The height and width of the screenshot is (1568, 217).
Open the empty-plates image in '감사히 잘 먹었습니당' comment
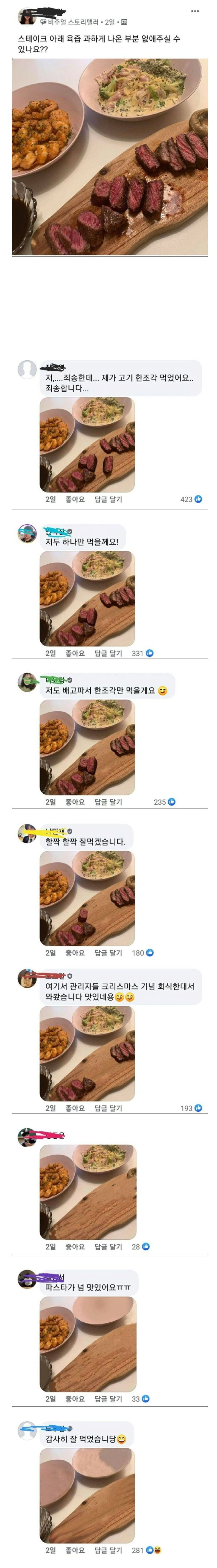[x=87, y=1494]
